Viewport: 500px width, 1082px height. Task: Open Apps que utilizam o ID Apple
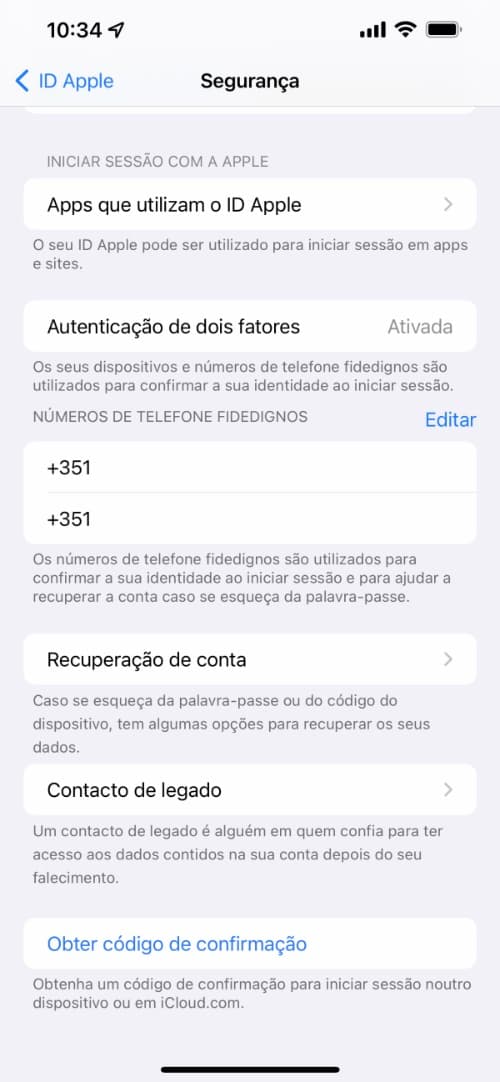[x=250, y=204]
